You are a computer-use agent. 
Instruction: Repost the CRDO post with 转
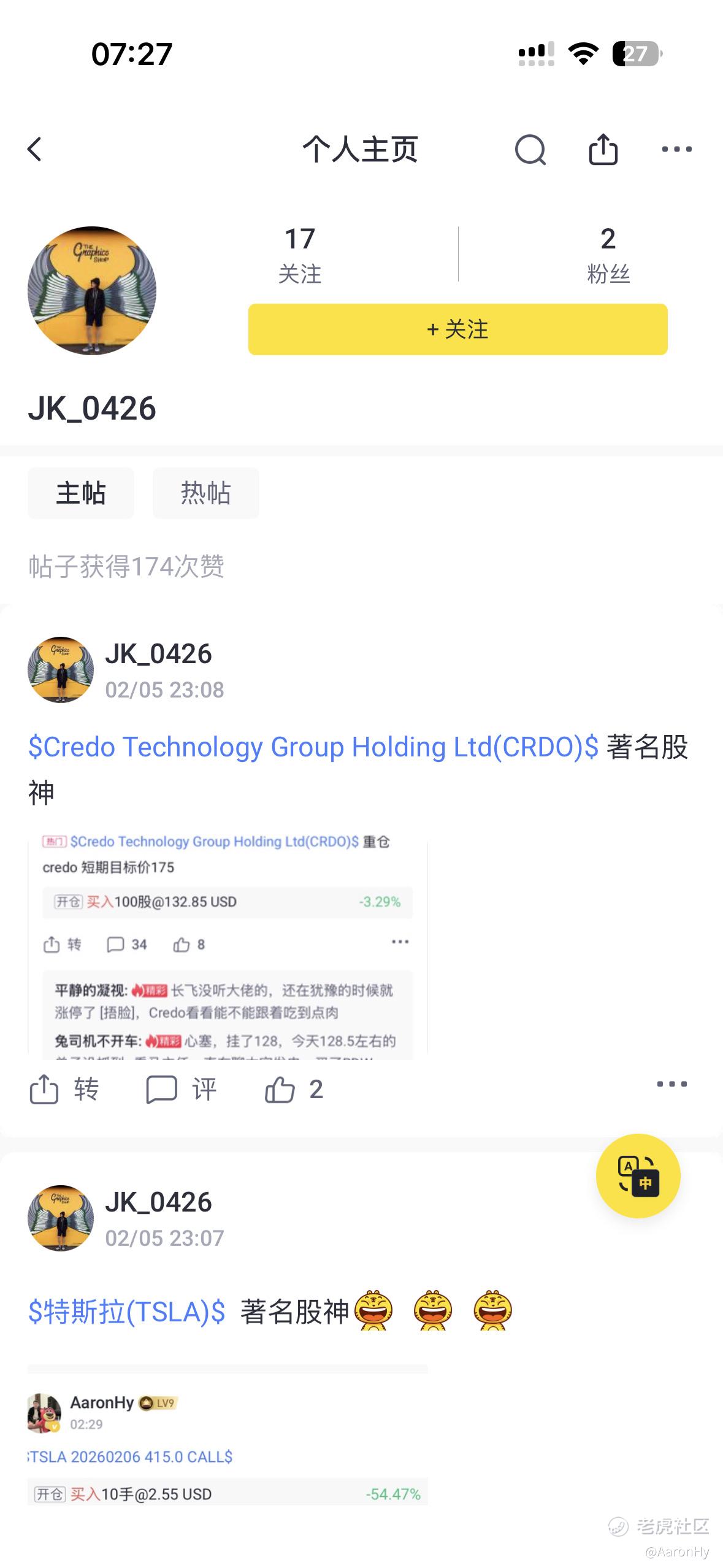[x=64, y=1090]
